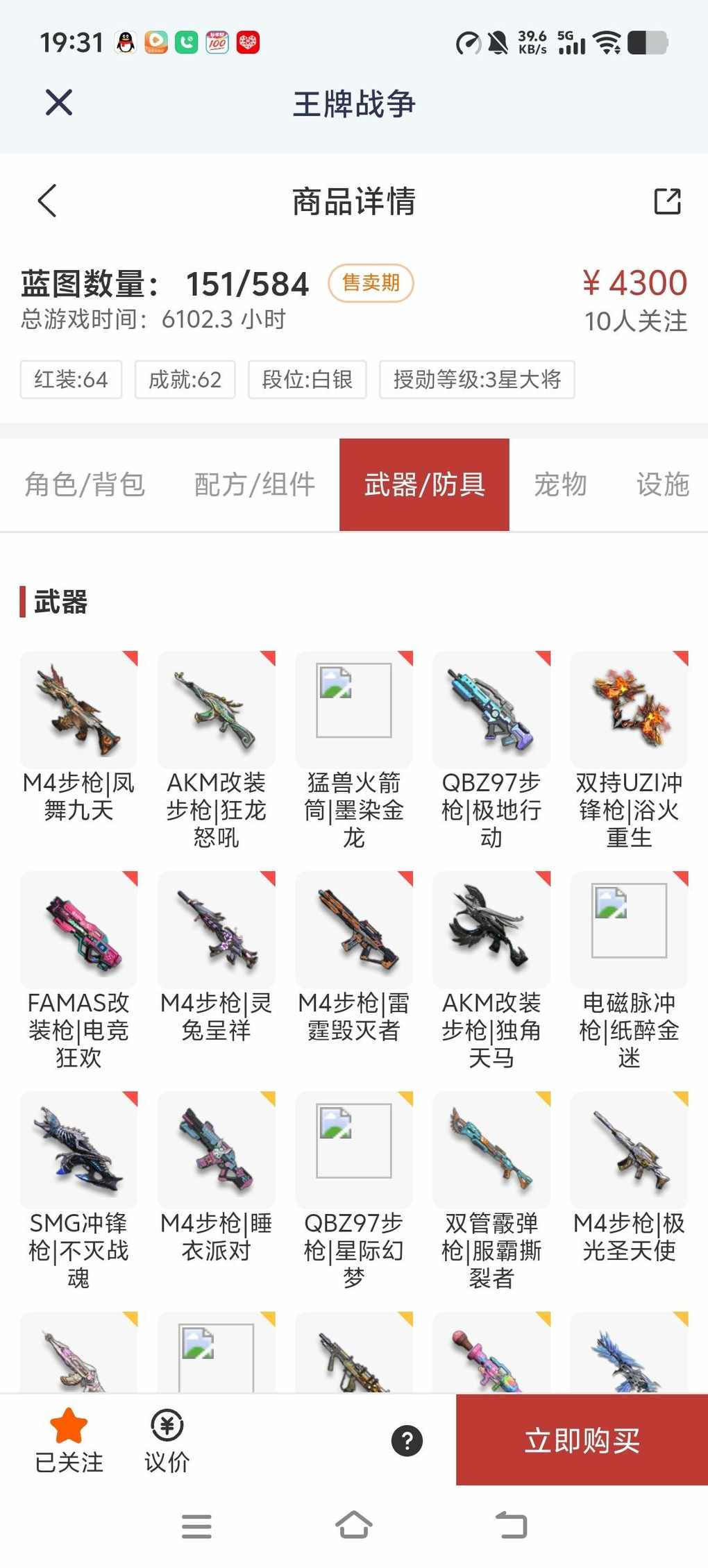Share this product listing
708x1568 pixels.
(667, 201)
